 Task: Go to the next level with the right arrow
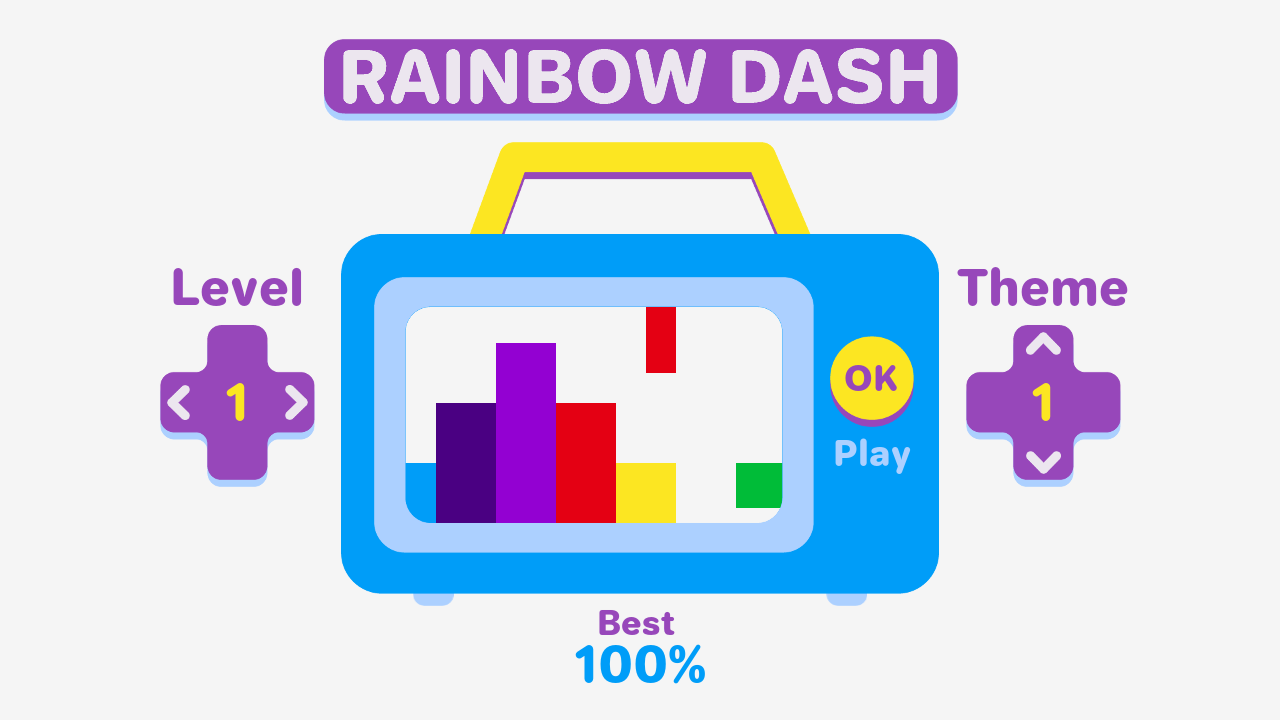296,403
